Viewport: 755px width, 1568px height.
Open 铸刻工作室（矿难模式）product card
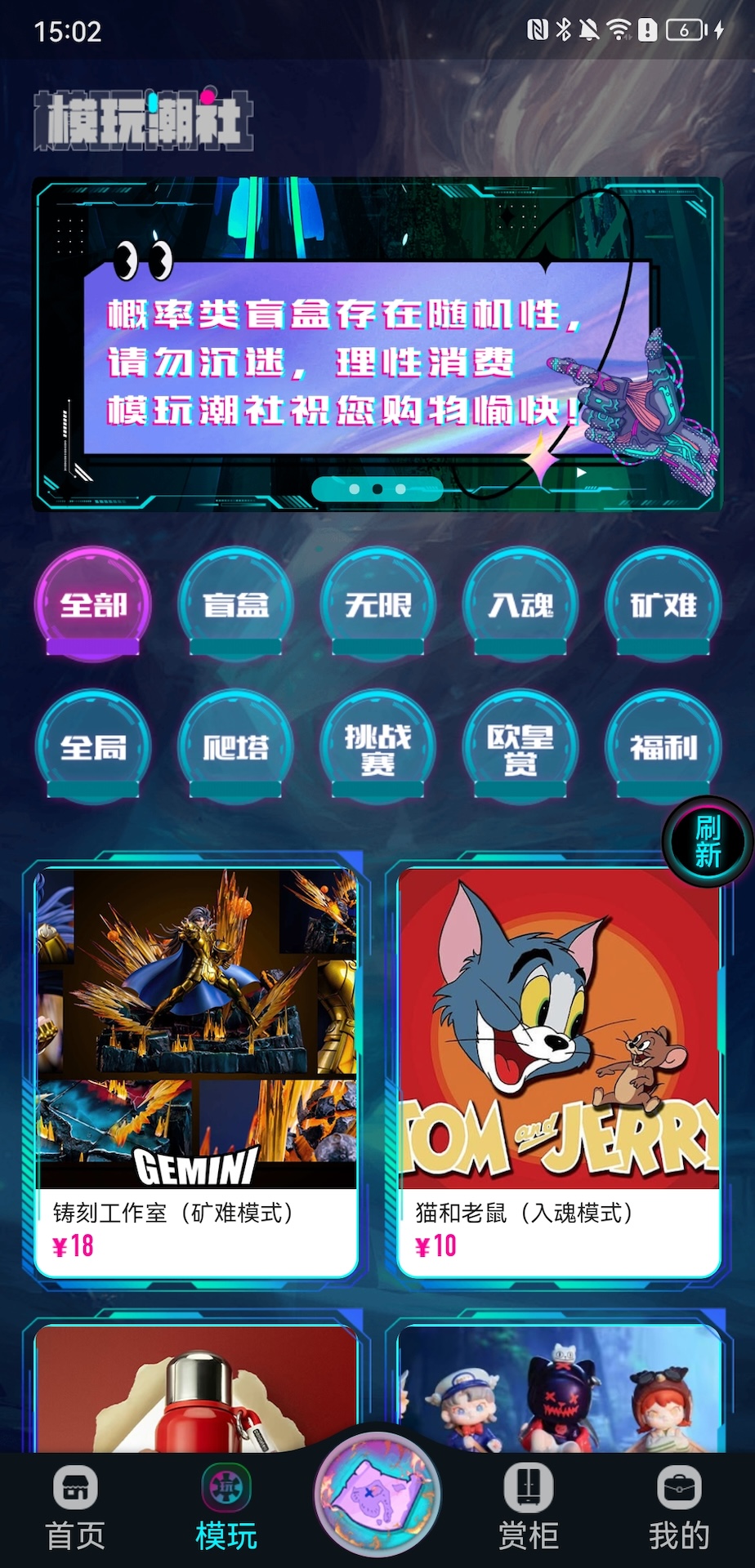tap(196, 1070)
